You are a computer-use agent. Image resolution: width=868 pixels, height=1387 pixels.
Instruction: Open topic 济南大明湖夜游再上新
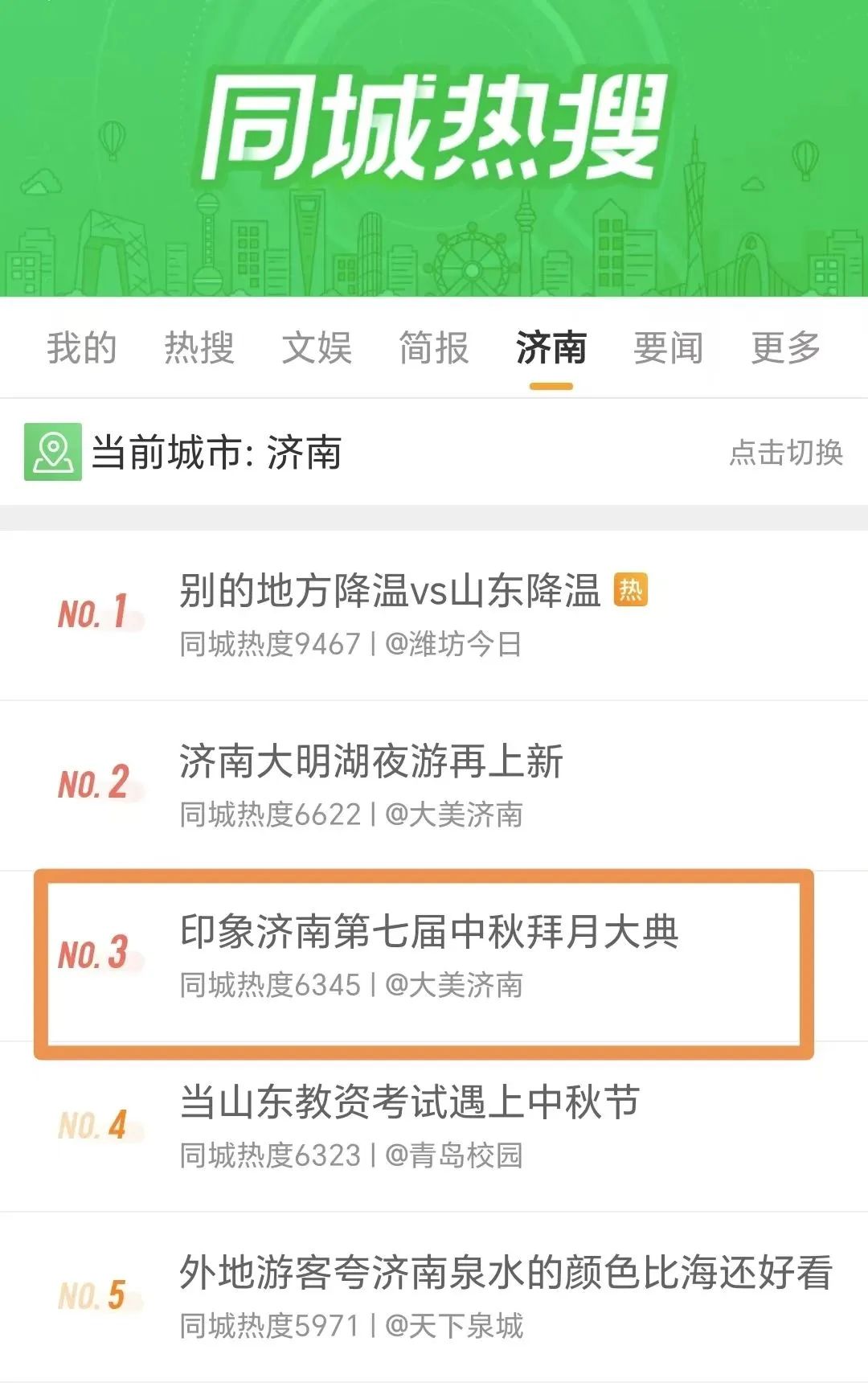click(371, 762)
